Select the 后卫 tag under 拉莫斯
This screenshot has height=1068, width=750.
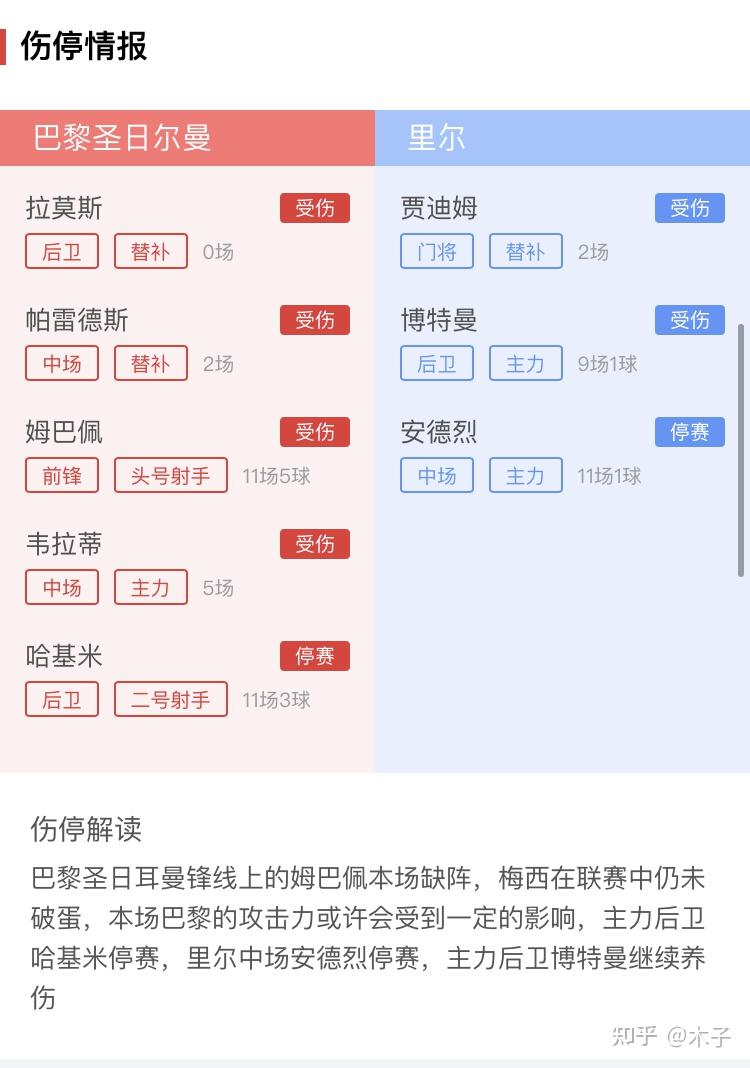pos(61,251)
